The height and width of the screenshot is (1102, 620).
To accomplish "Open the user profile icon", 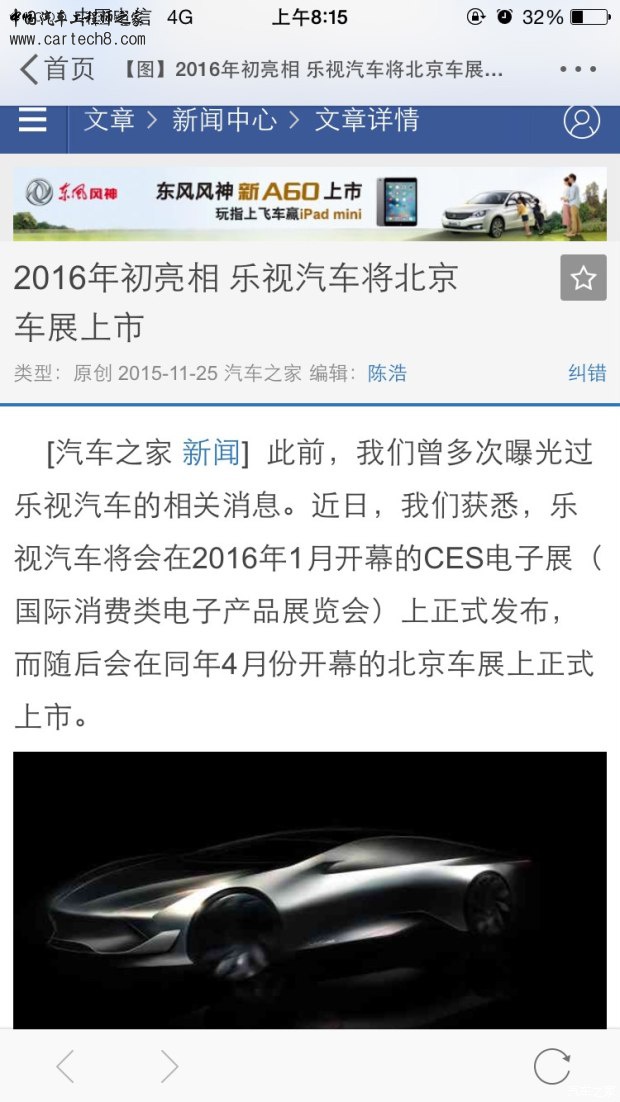I will [x=581, y=121].
